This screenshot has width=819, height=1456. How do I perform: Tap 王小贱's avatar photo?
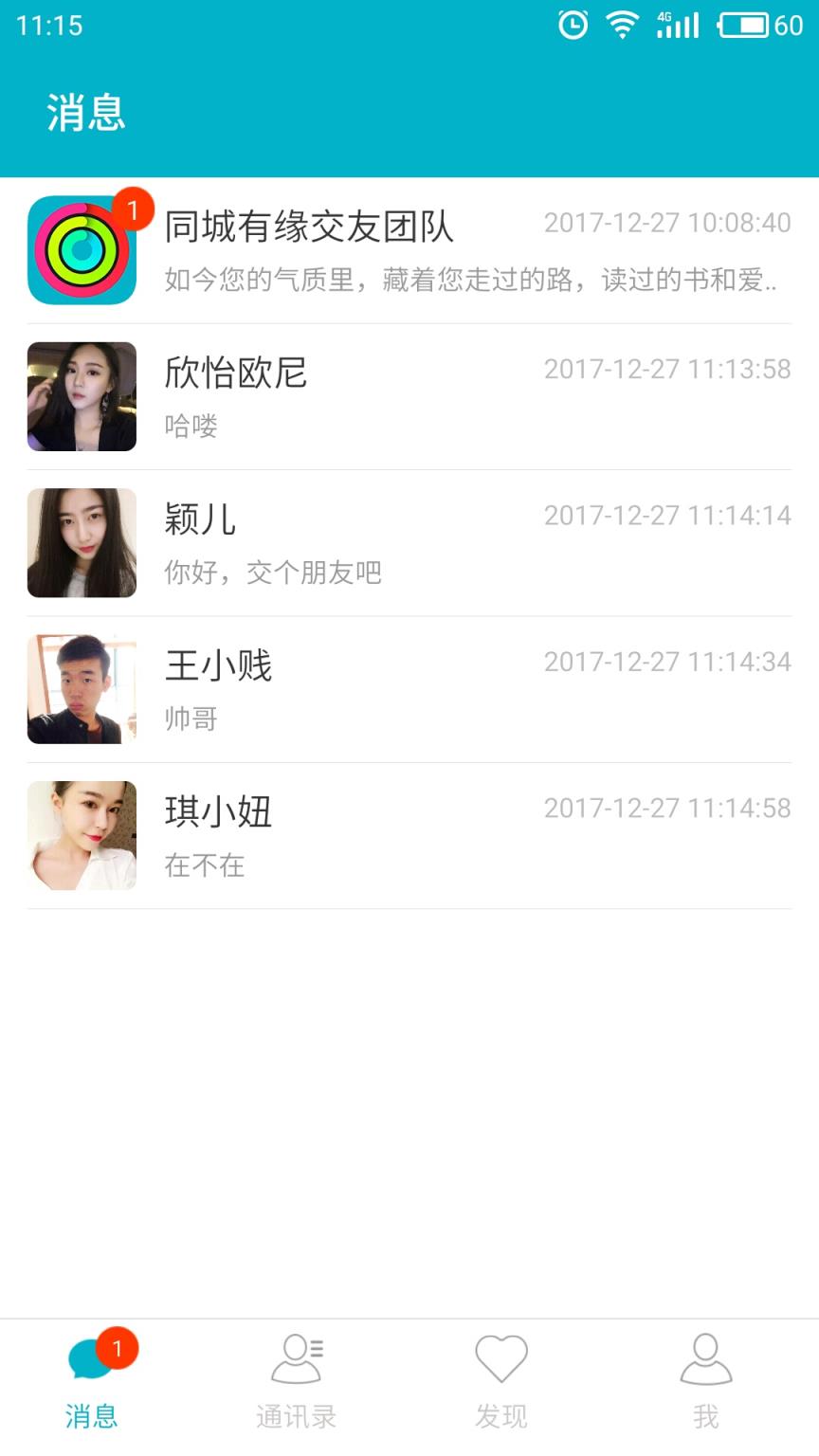tap(82, 688)
